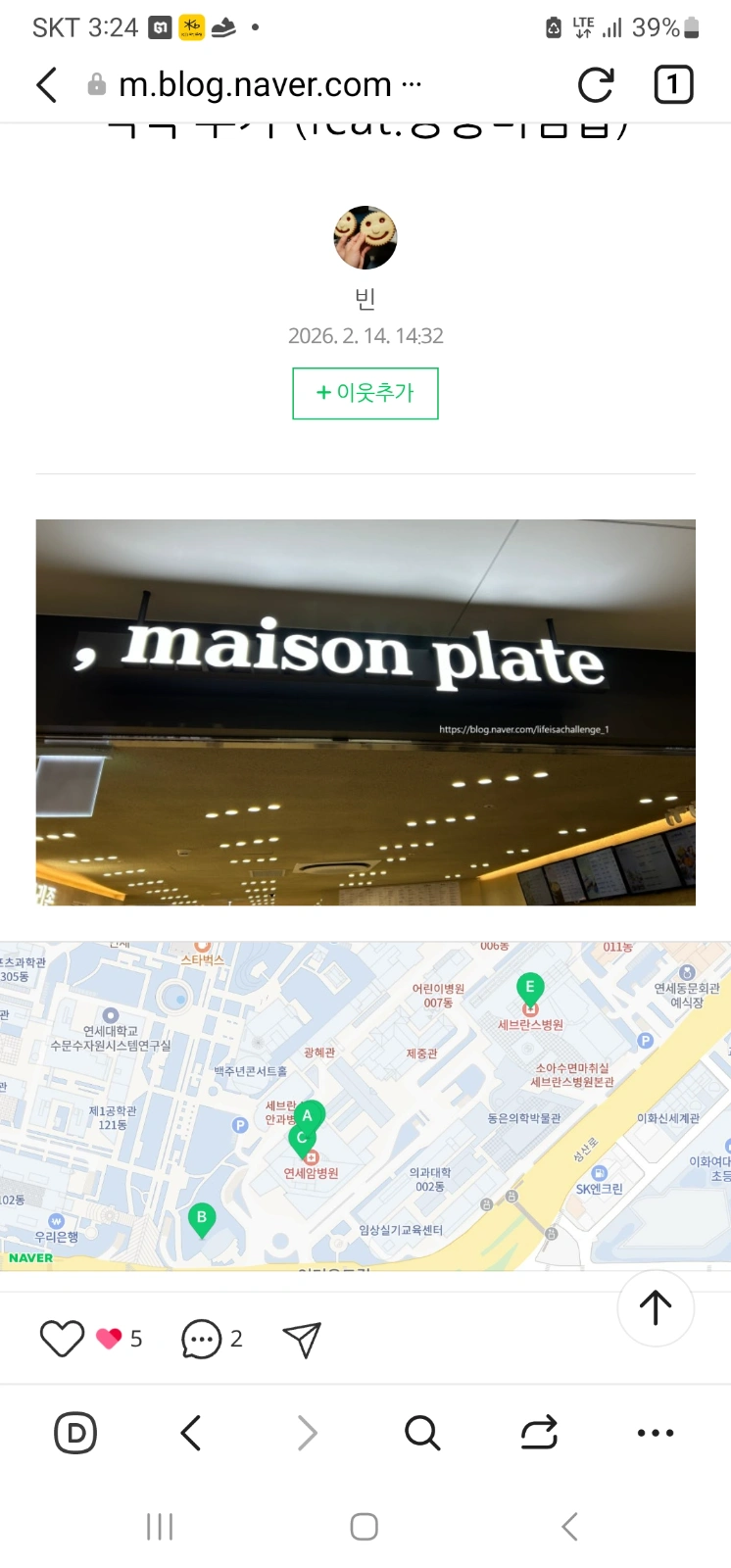
Task: Open blogger 빈's profile picture
Action: pos(365,237)
